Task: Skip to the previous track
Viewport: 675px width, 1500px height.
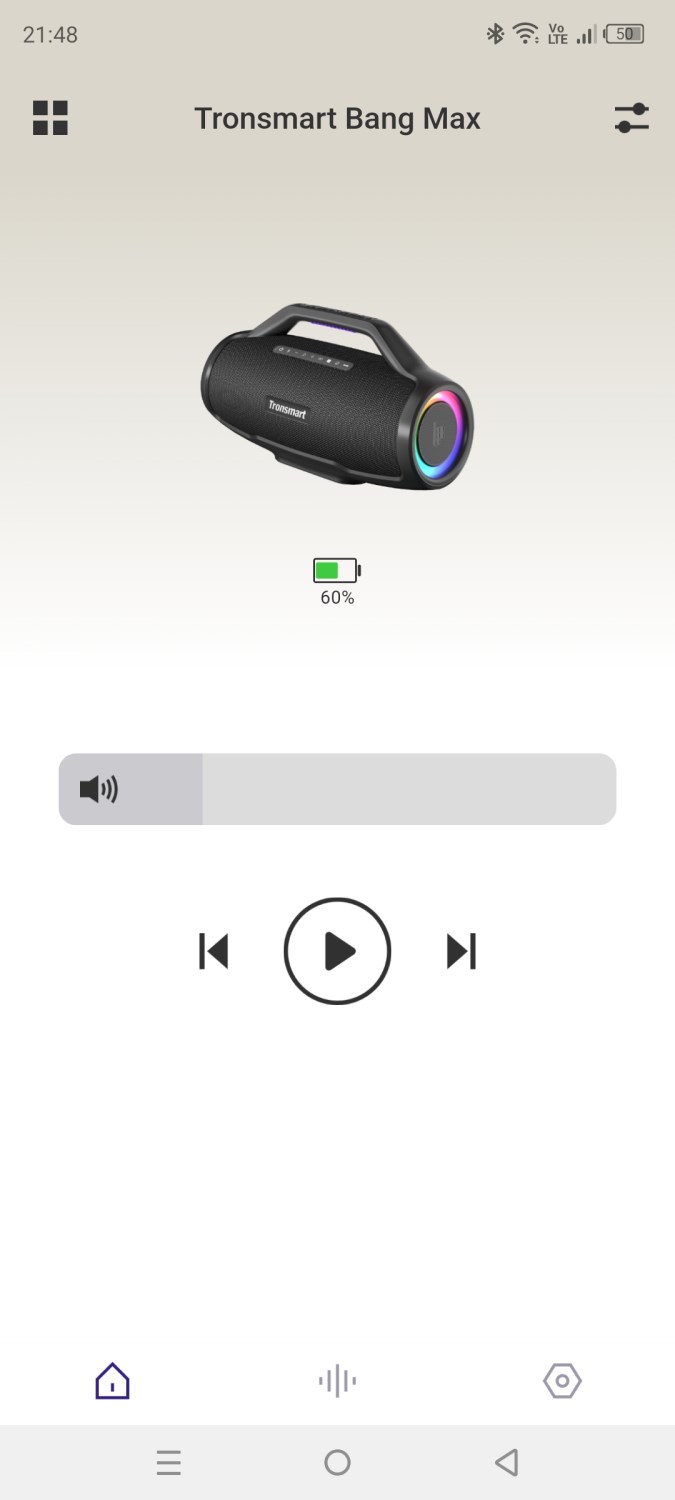Action: (214, 951)
